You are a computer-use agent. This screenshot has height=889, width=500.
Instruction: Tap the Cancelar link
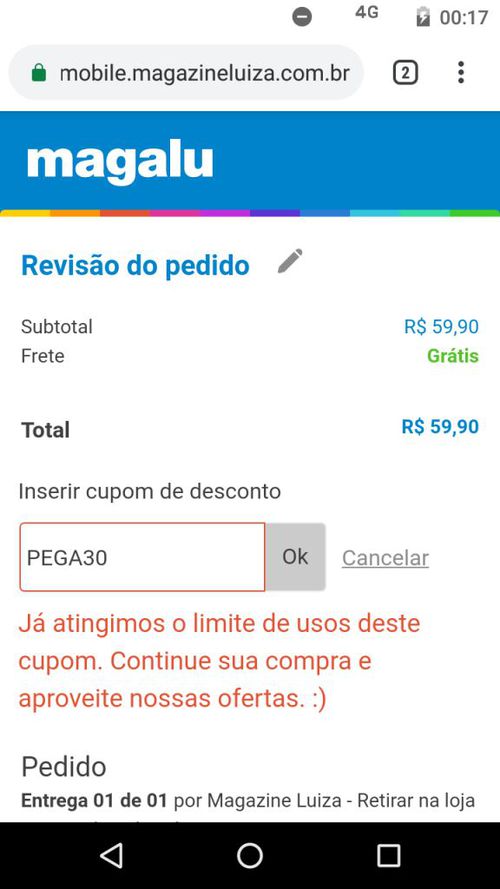point(385,558)
